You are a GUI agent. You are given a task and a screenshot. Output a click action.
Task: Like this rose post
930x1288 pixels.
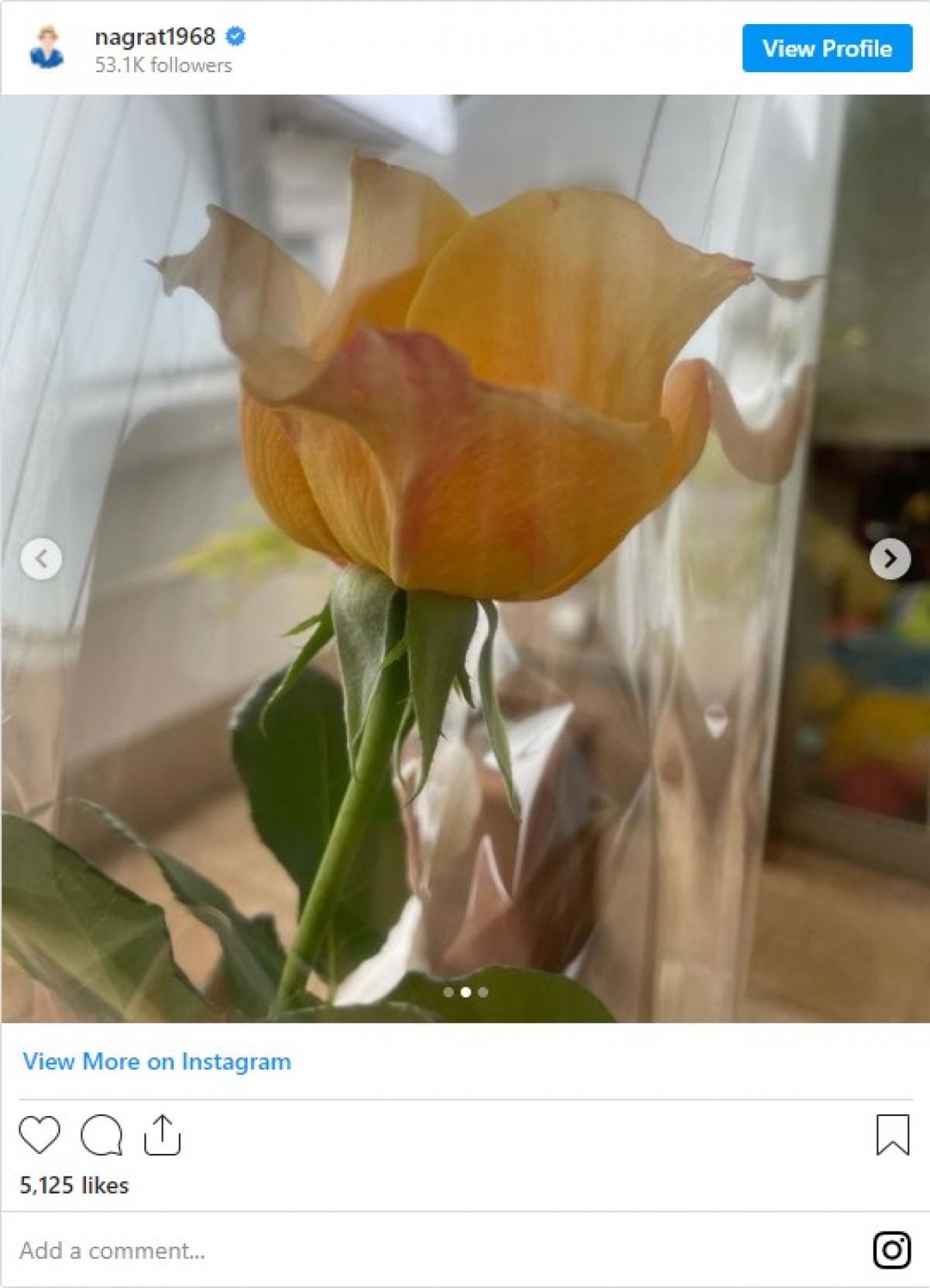tap(40, 1135)
